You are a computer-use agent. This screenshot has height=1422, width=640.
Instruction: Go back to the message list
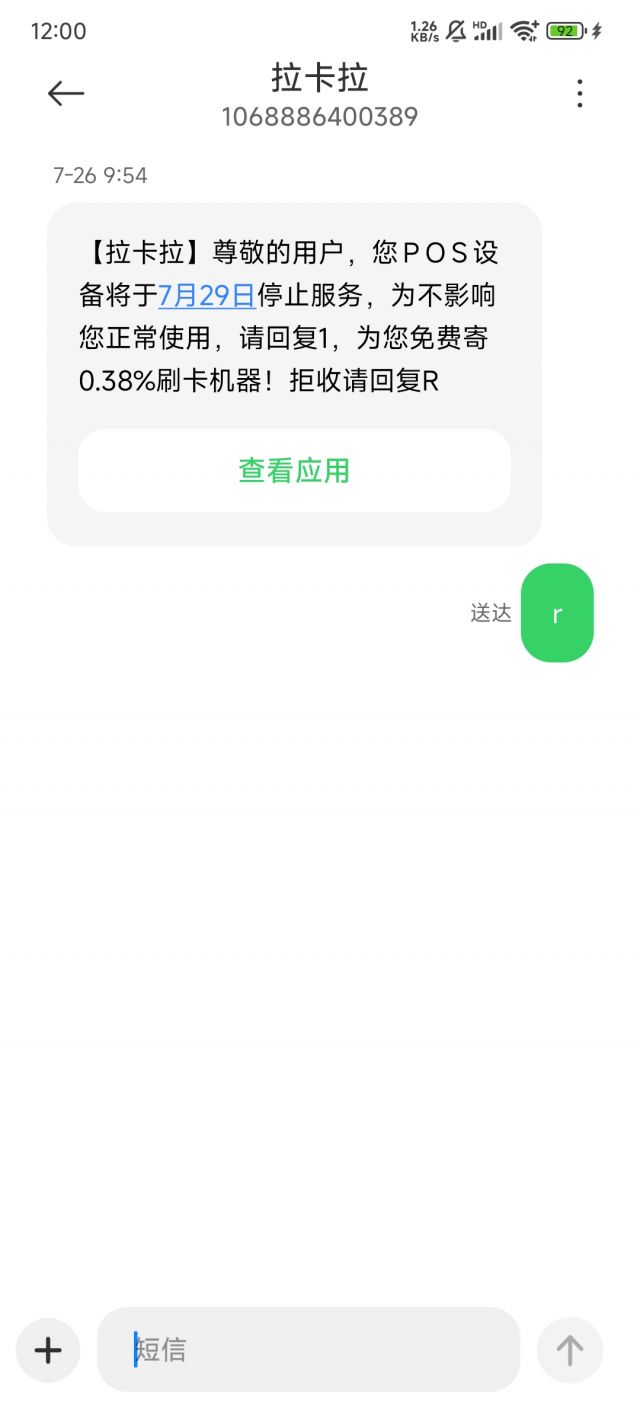(x=66, y=93)
